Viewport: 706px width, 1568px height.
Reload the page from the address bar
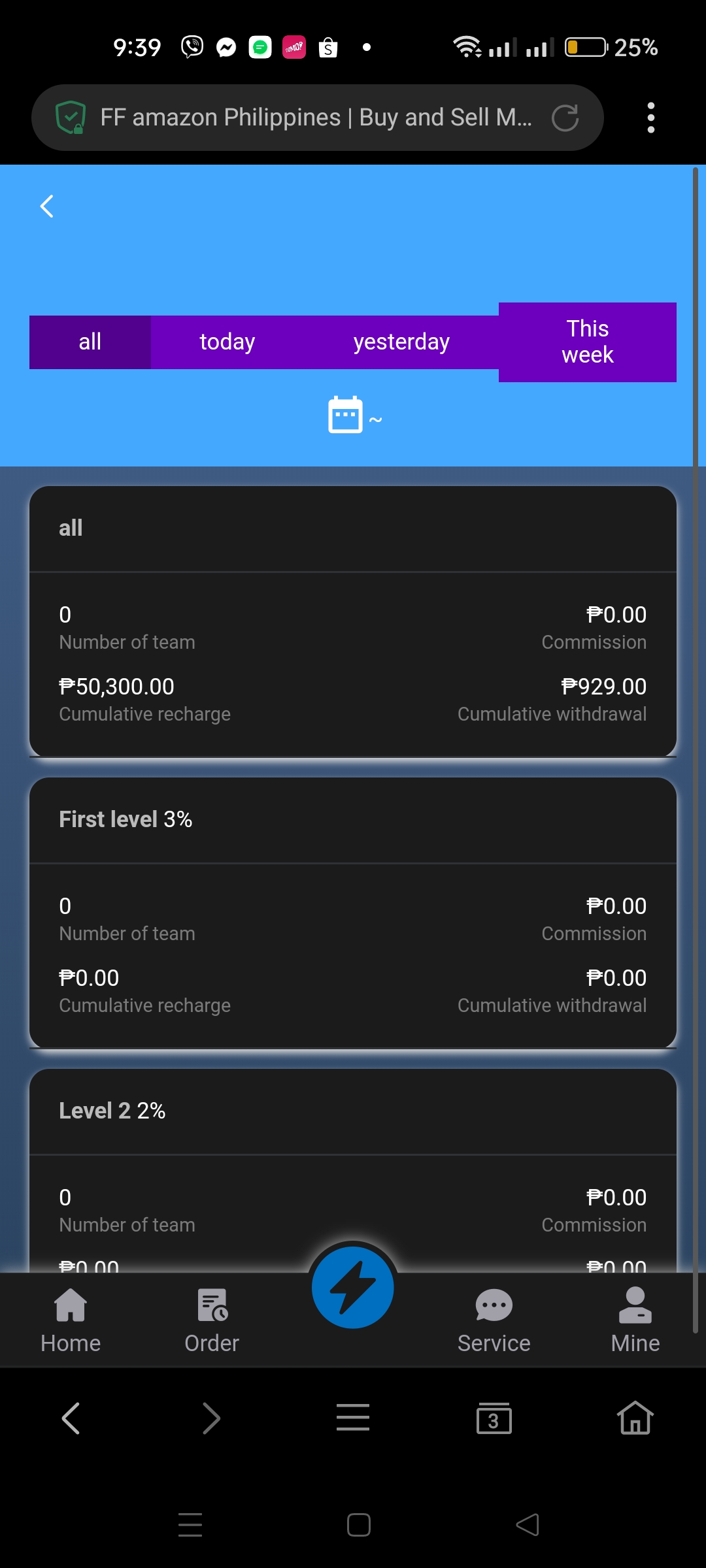(x=565, y=118)
